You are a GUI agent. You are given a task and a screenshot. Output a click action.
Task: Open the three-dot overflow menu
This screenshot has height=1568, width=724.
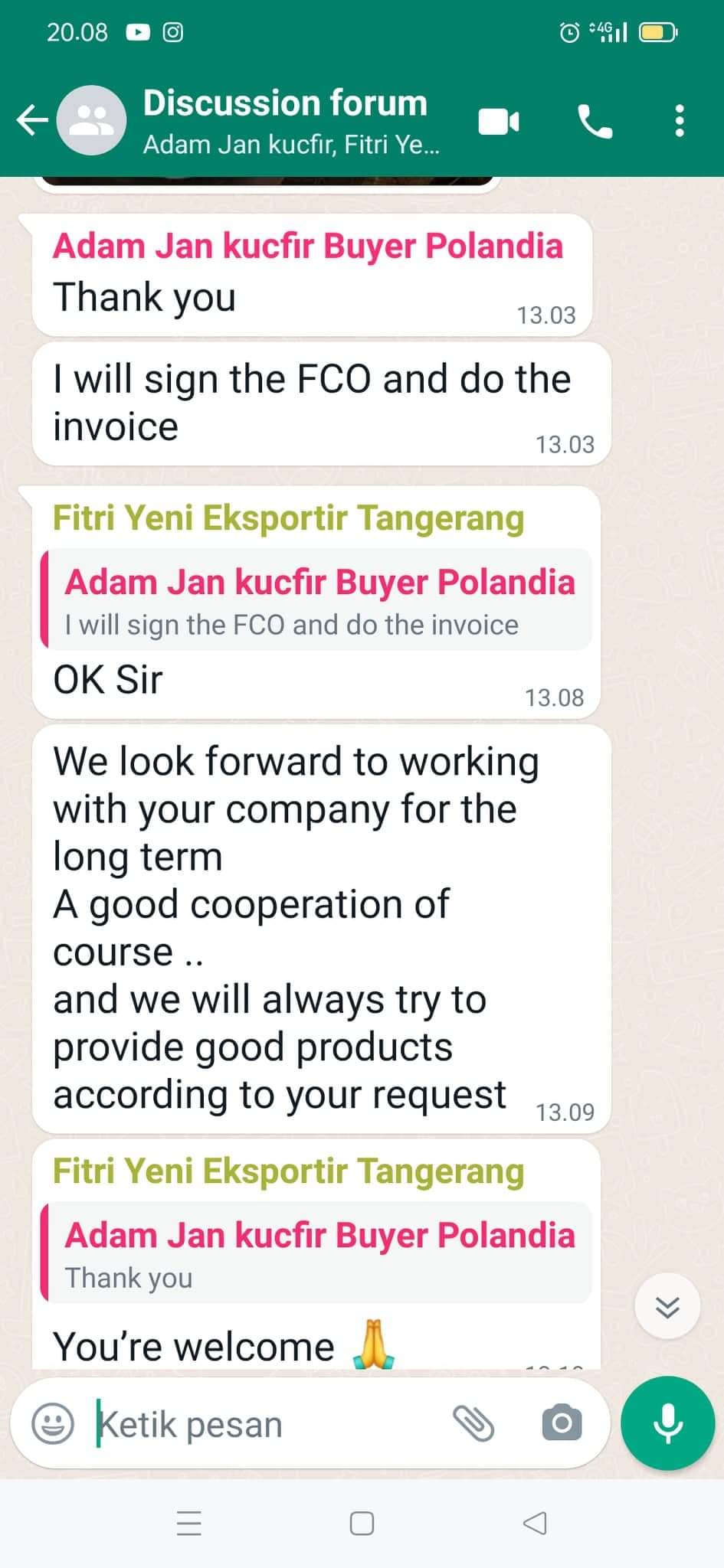point(679,122)
